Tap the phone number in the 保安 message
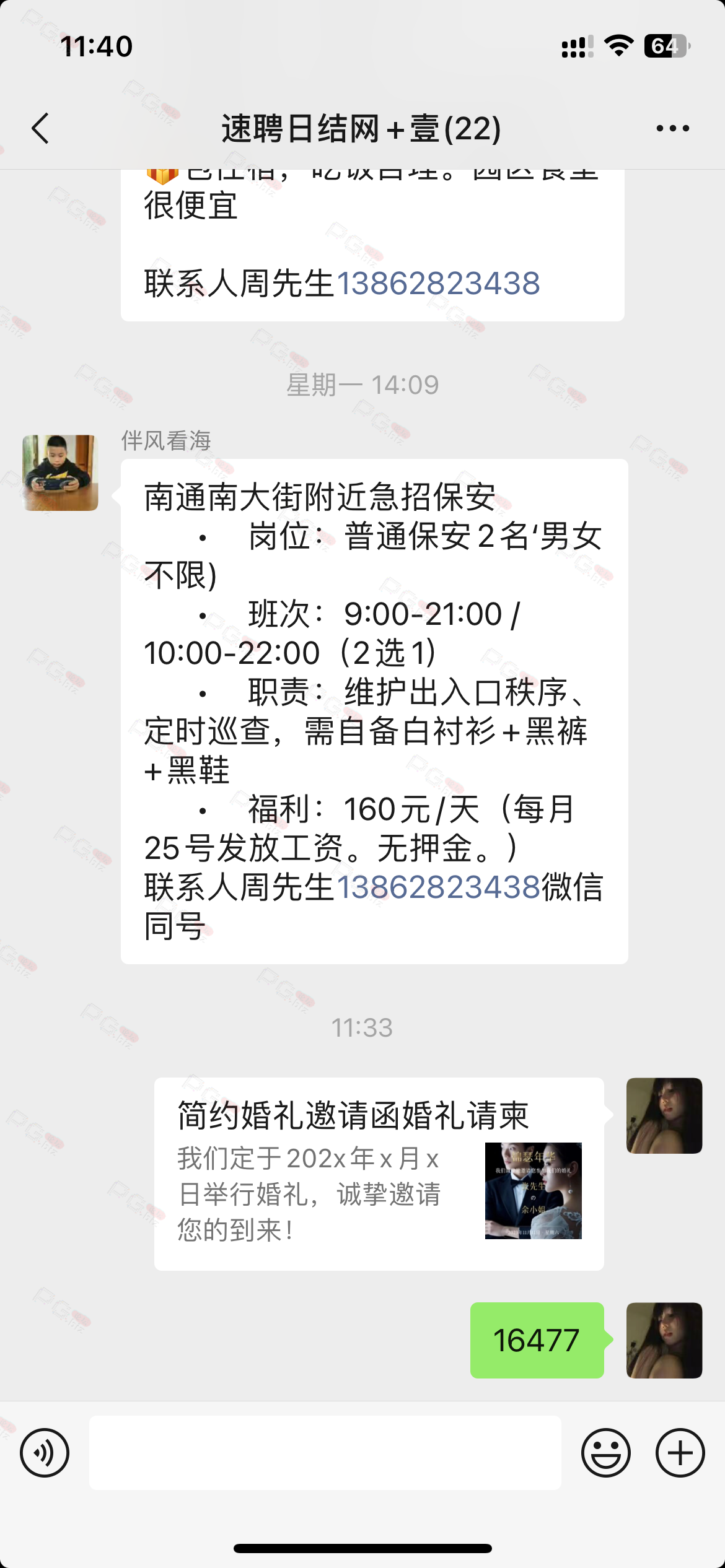The height and width of the screenshot is (1568, 725). click(x=438, y=887)
